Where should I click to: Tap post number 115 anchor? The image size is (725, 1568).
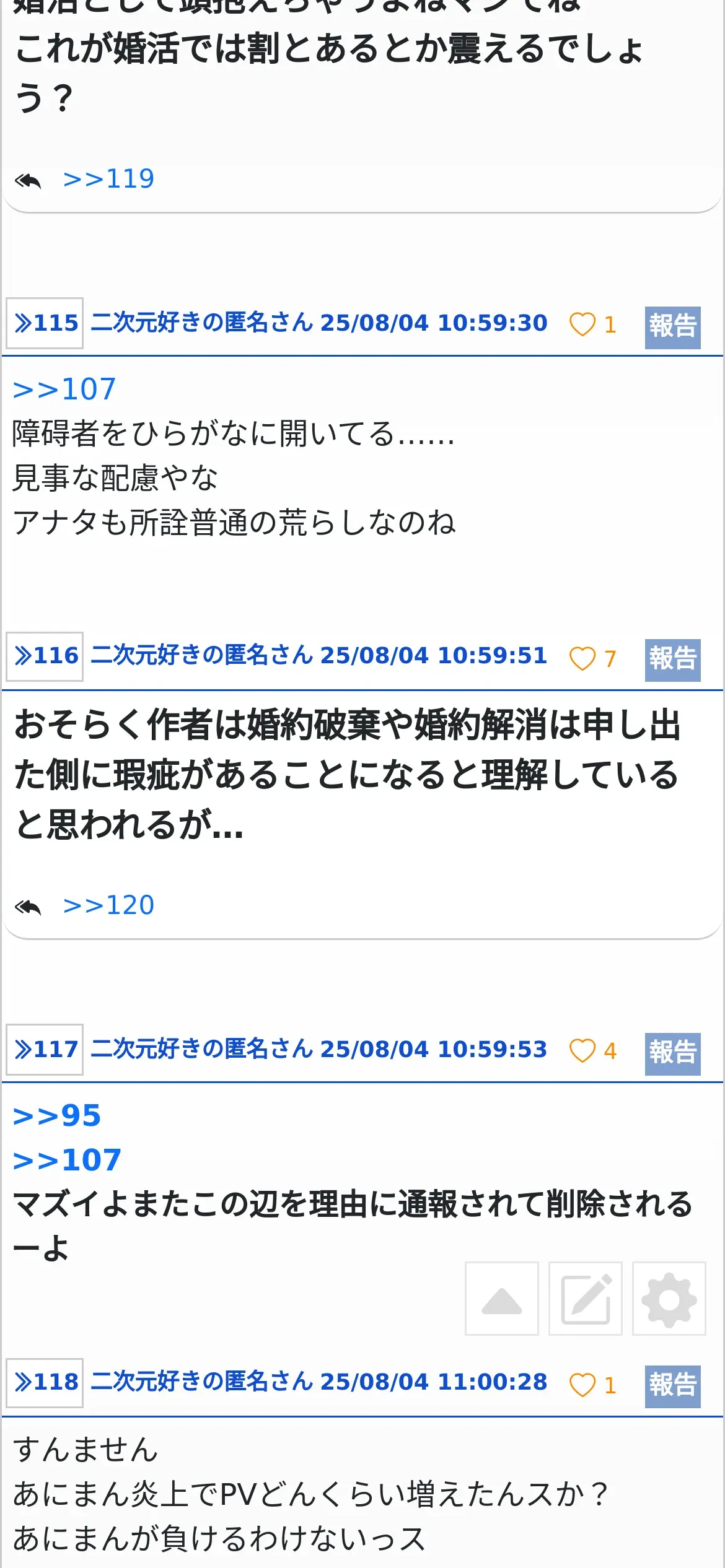coord(45,323)
